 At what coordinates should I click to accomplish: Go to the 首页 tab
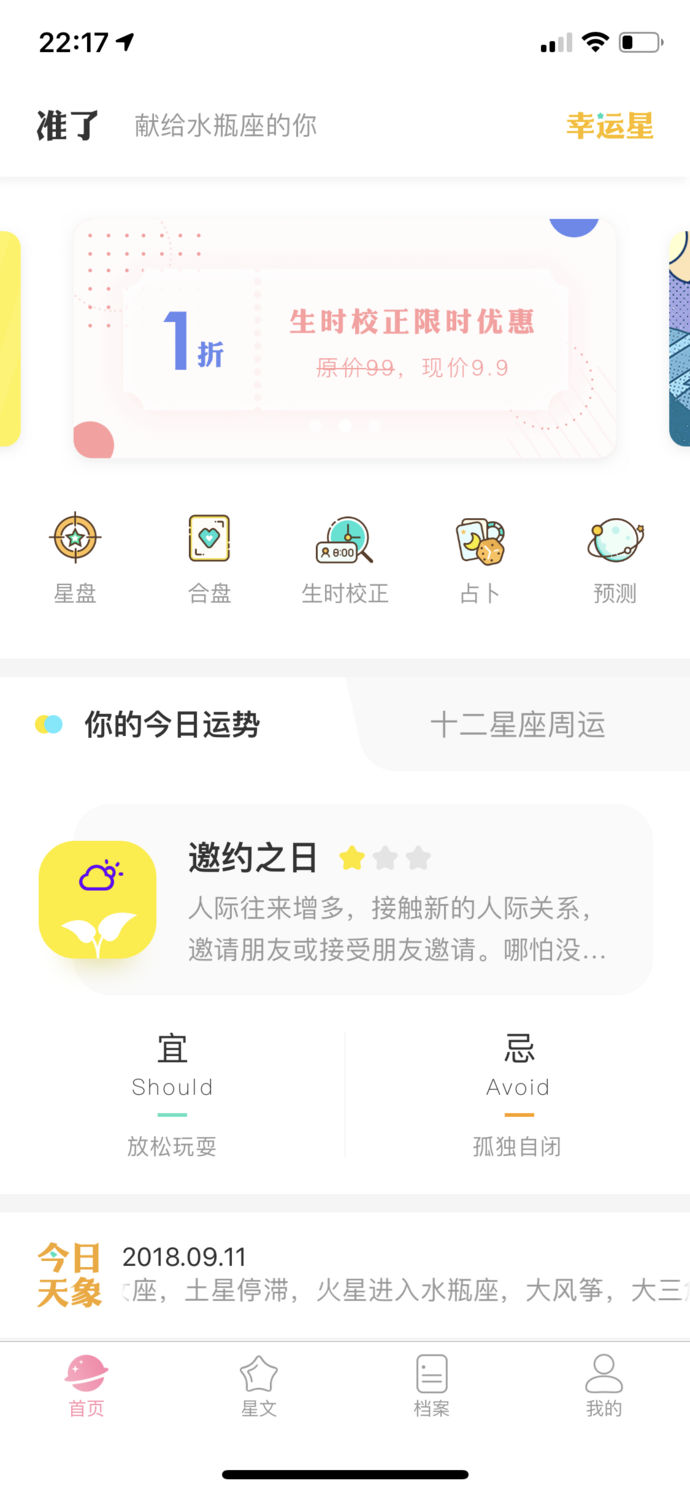[x=86, y=1386]
